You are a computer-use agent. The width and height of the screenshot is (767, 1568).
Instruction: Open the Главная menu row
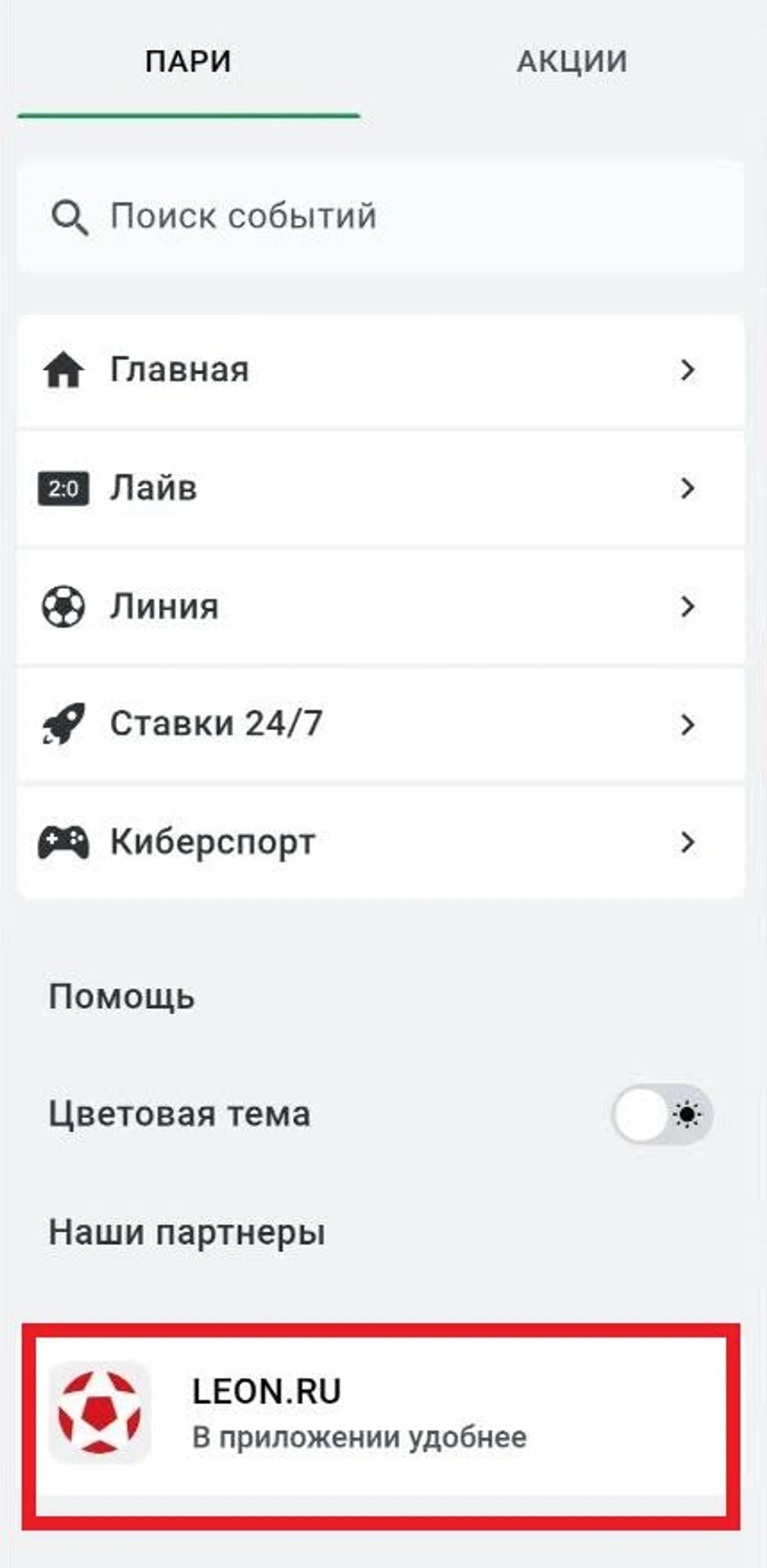click(x=381, y=370)
